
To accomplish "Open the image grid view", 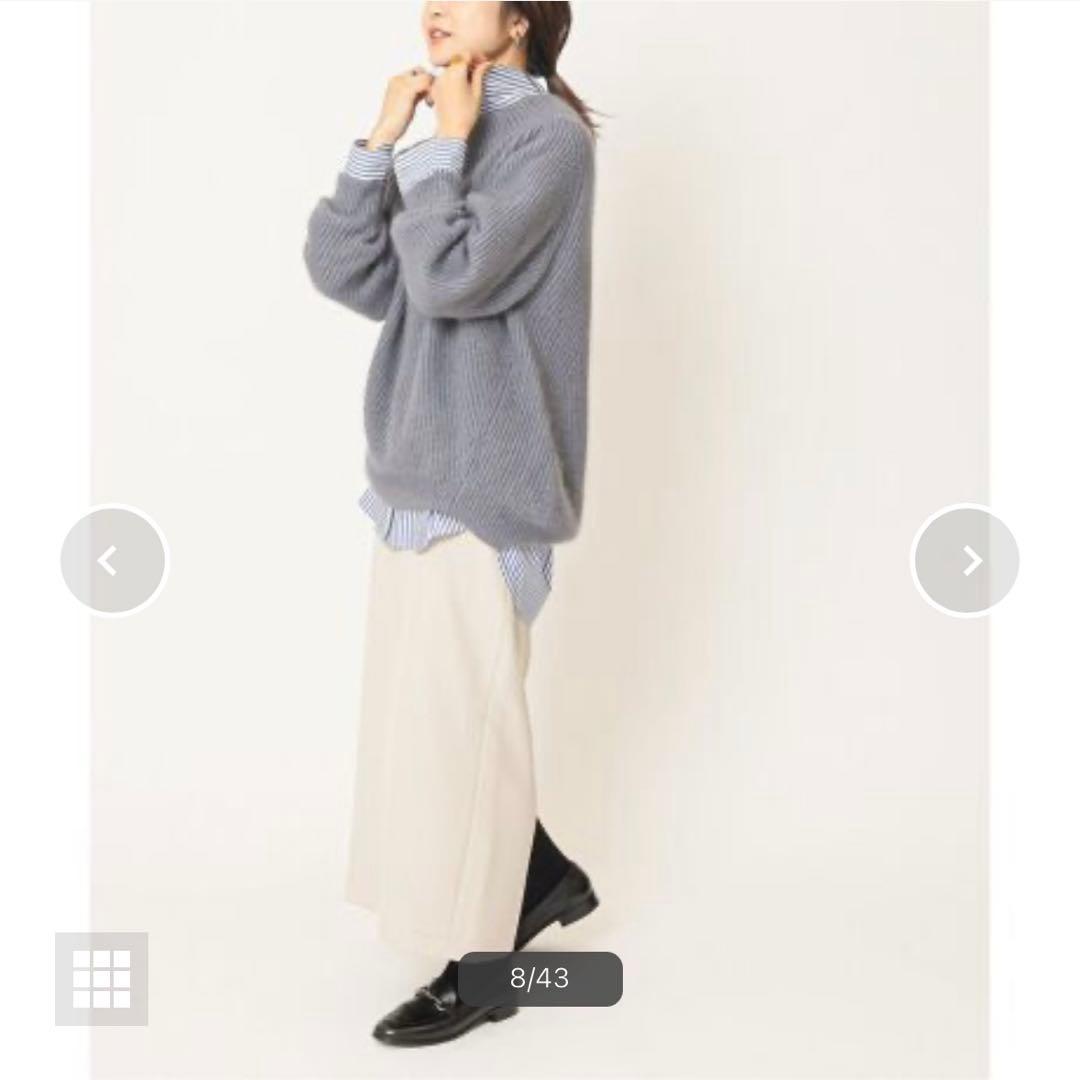I will (x=102, y=978).
